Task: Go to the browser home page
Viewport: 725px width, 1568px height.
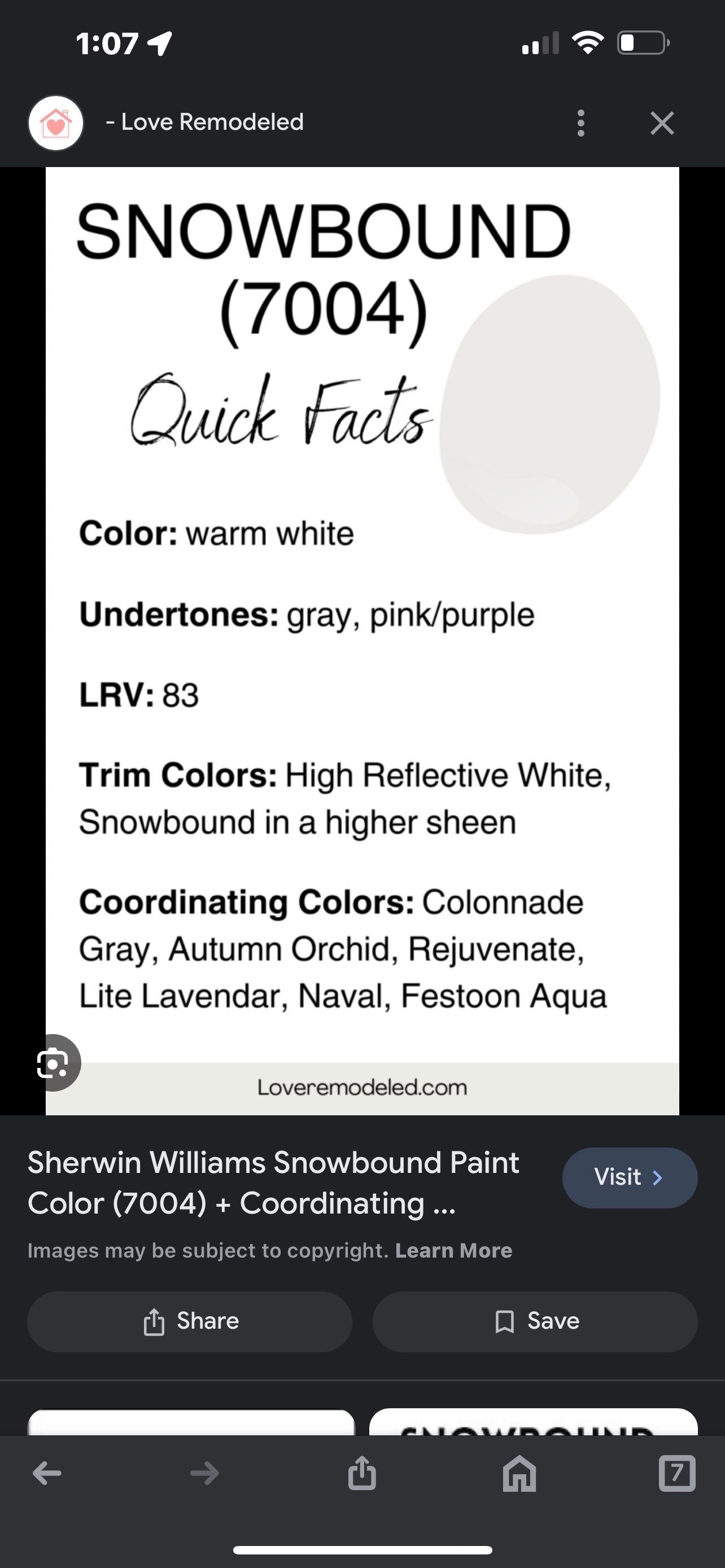Action: pyautogui.click(x=519, y=1474)
